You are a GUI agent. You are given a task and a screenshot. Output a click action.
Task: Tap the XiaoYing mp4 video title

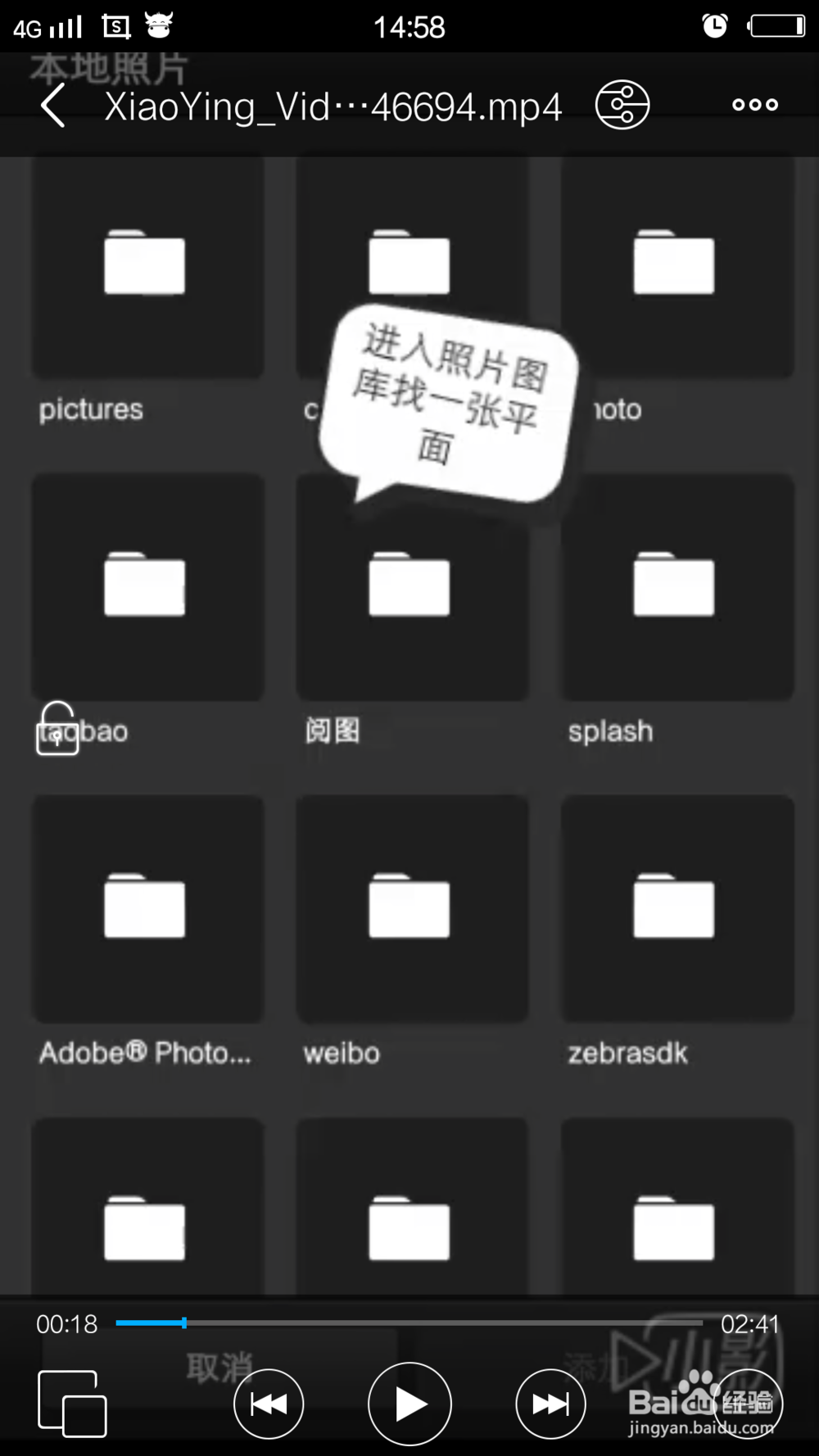click(x=332, y=105)
